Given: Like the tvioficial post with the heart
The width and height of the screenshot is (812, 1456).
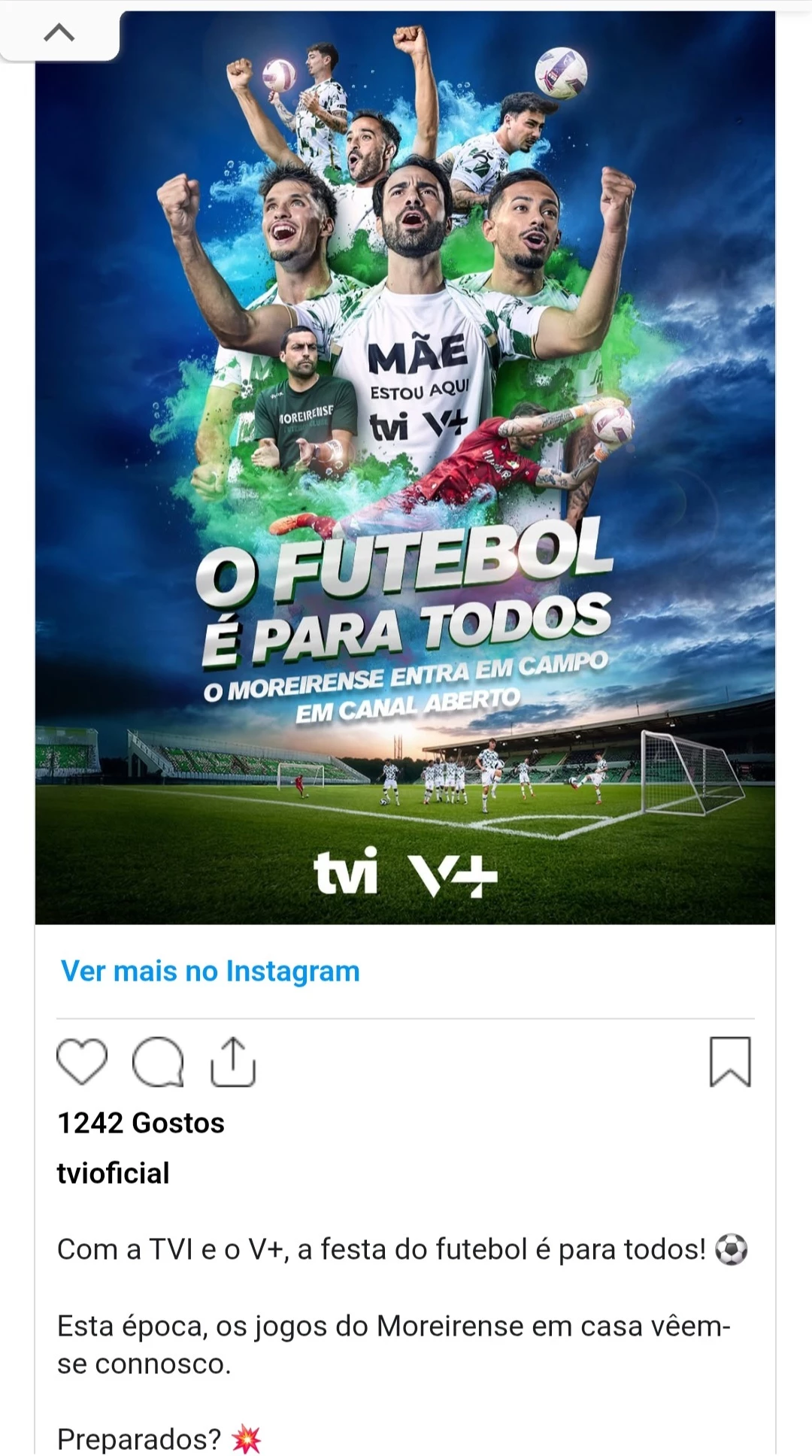Looking at the screenshot, I should (x=82, y=1061).
